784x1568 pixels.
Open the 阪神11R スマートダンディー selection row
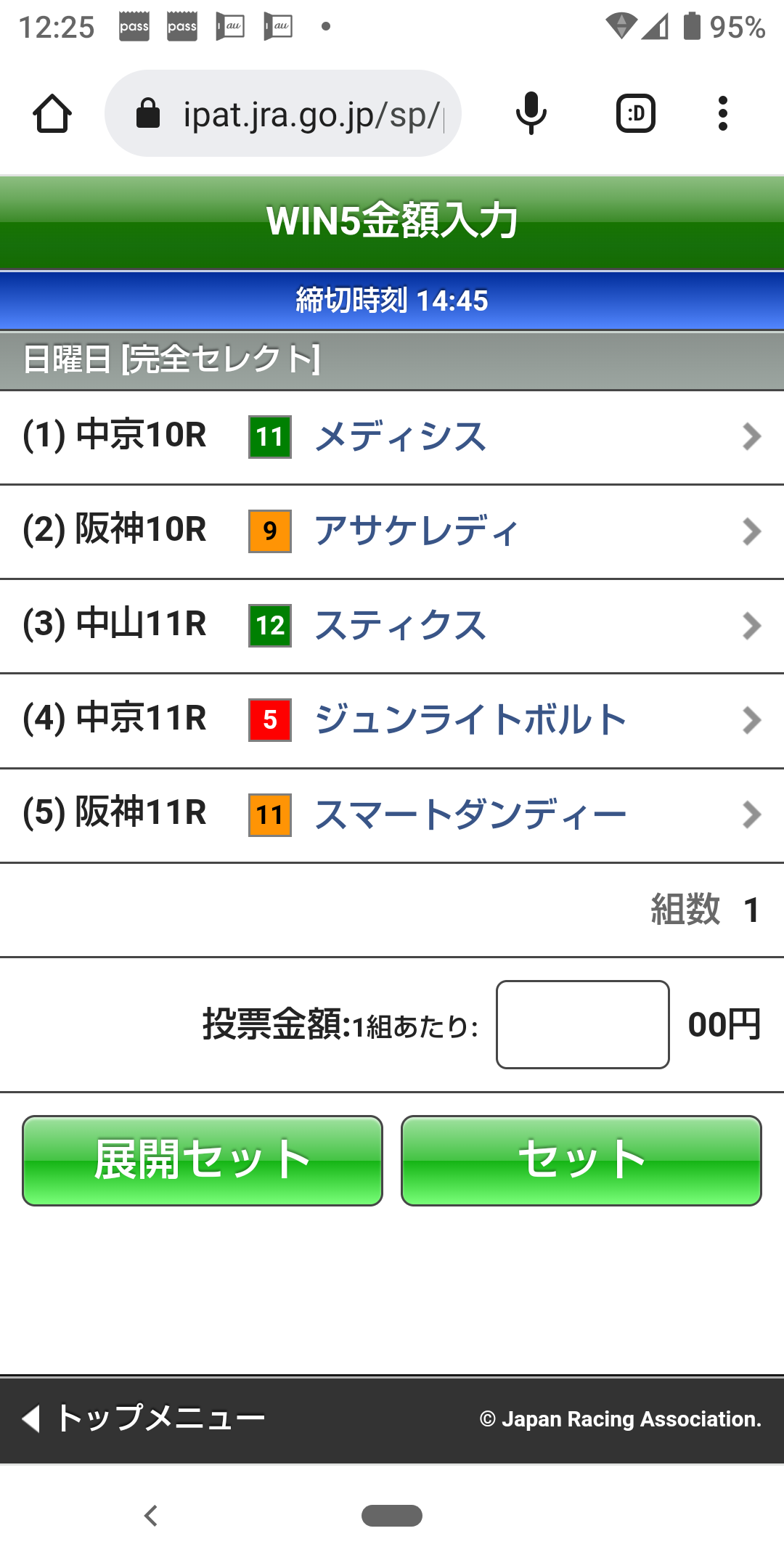point(392,814)
